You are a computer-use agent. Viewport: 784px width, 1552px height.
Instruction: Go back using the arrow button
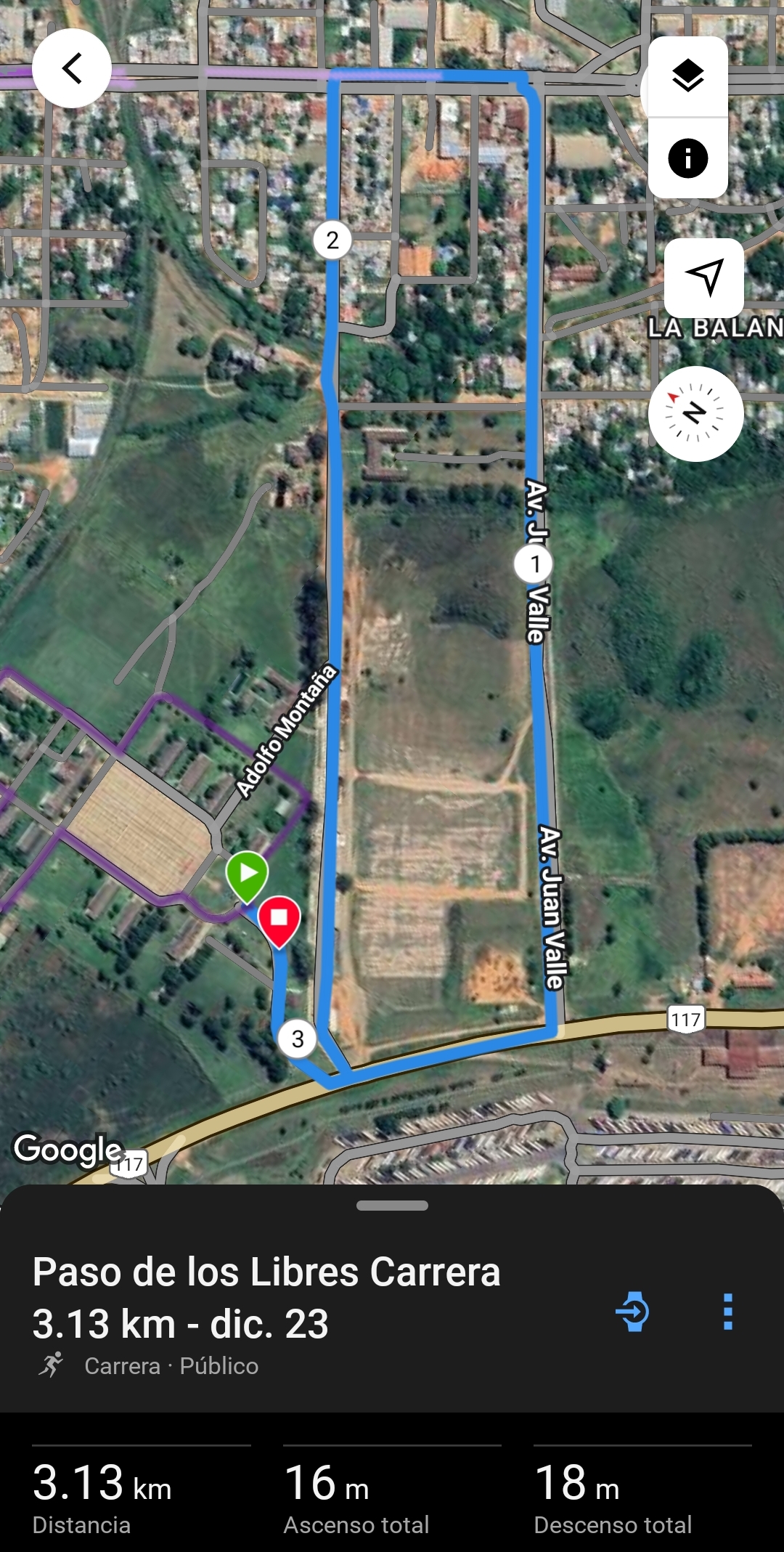[x=71, y=69]
